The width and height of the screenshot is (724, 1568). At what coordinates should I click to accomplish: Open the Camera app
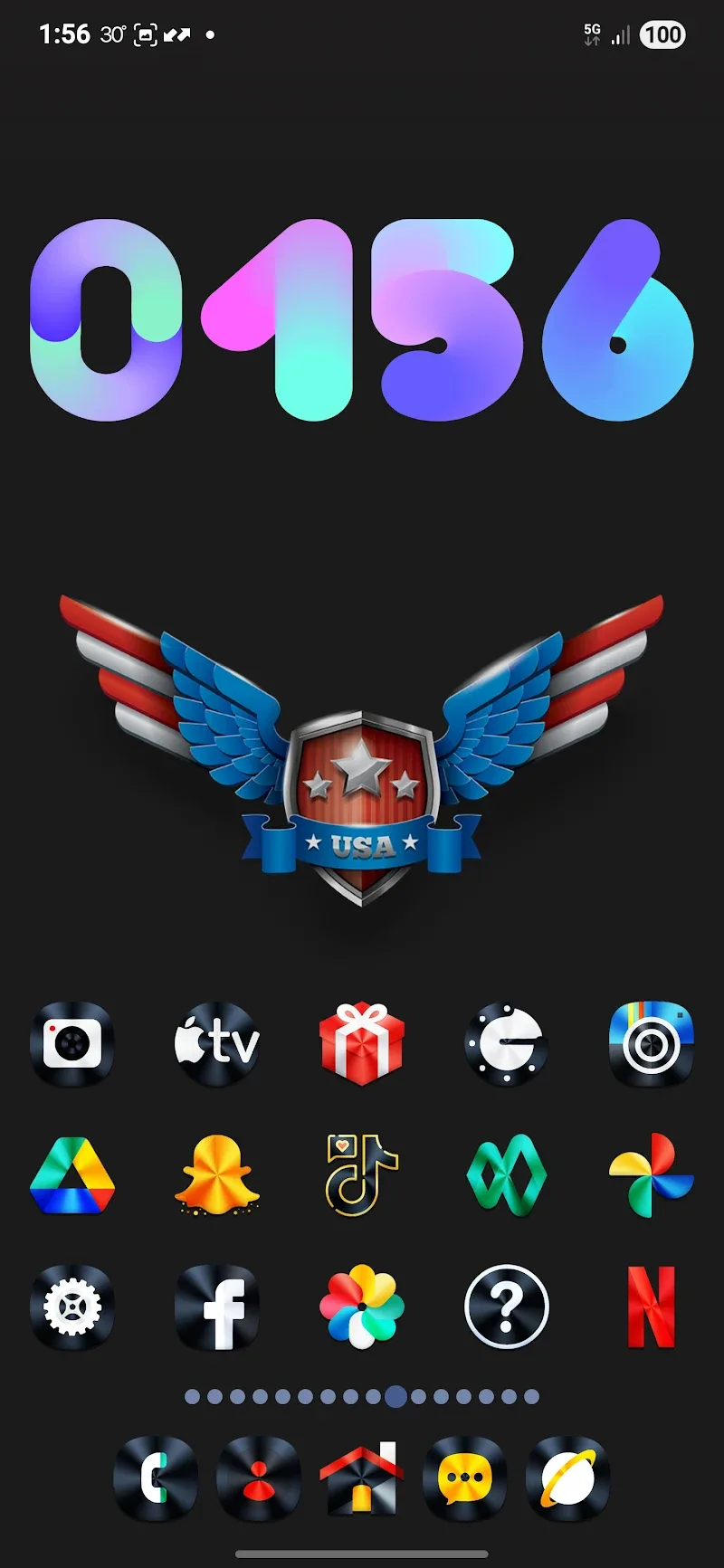(x=72, y=1044)
